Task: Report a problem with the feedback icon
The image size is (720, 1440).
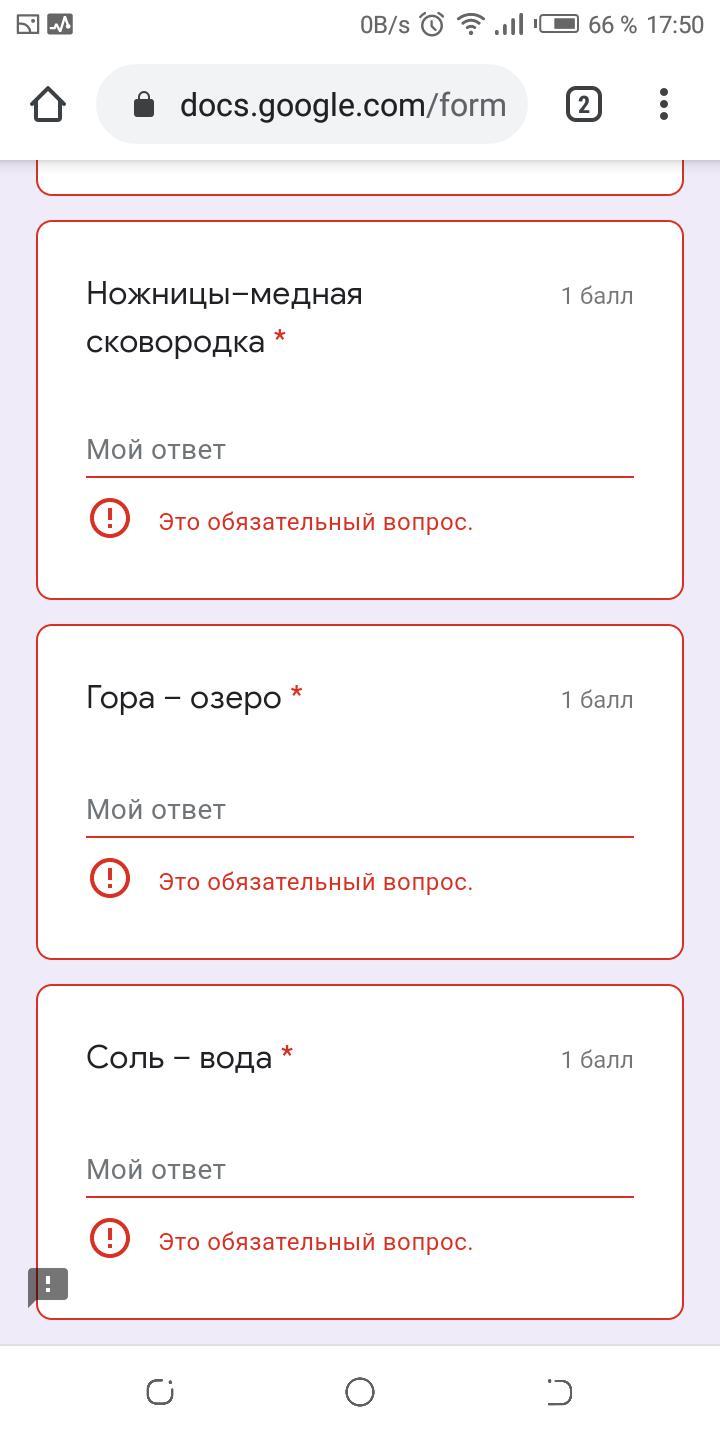Action: [x=48, y=1285]
